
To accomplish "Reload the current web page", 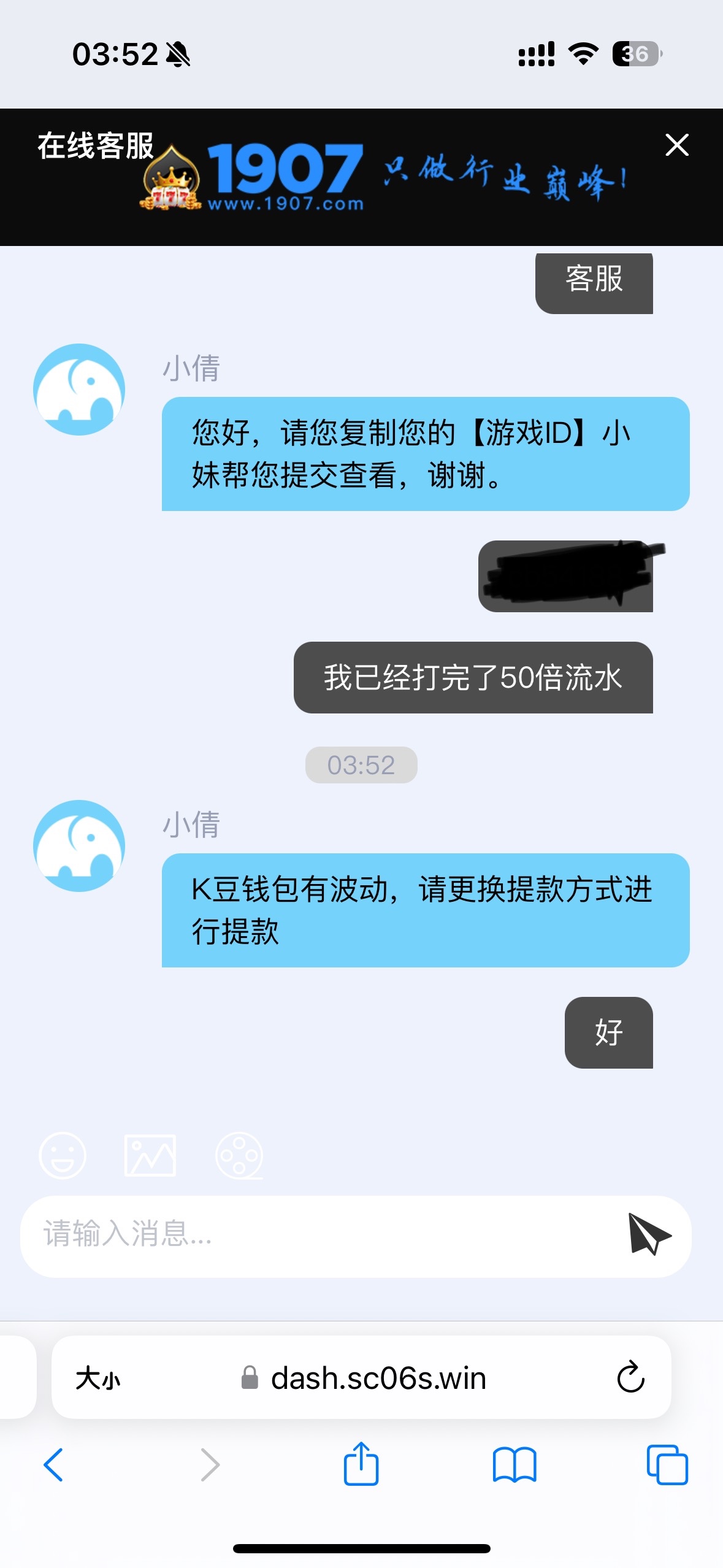I will click(x=630, y=1378).
